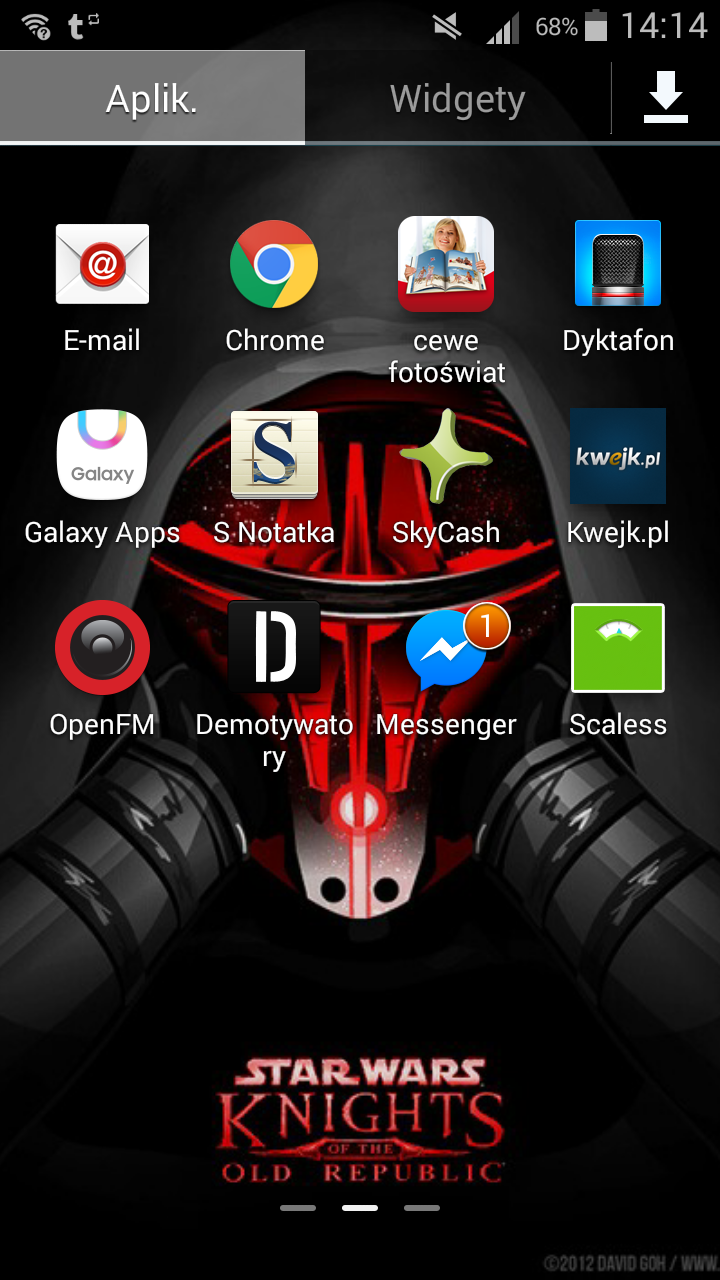
Task: Select the Aplik. tab
Action: (152, 99)
